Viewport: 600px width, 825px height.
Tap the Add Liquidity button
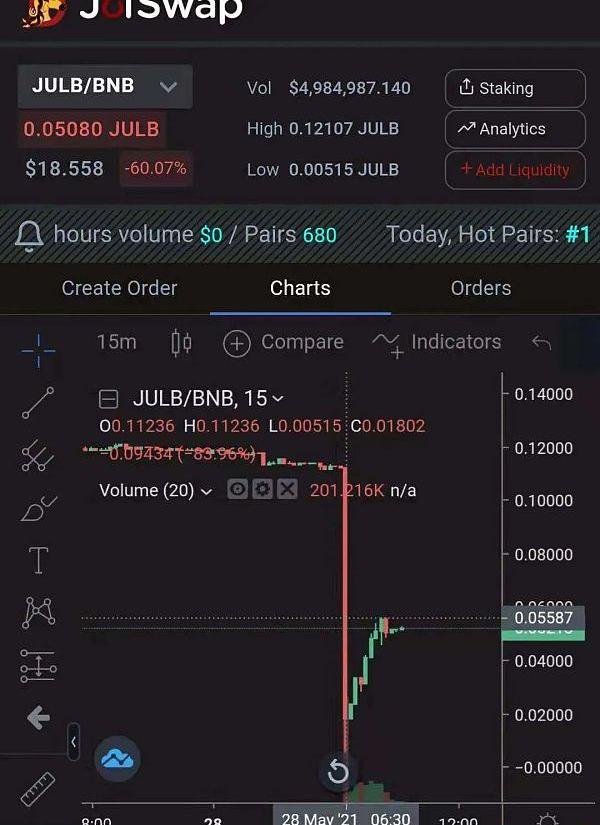[x=514, y=170]
